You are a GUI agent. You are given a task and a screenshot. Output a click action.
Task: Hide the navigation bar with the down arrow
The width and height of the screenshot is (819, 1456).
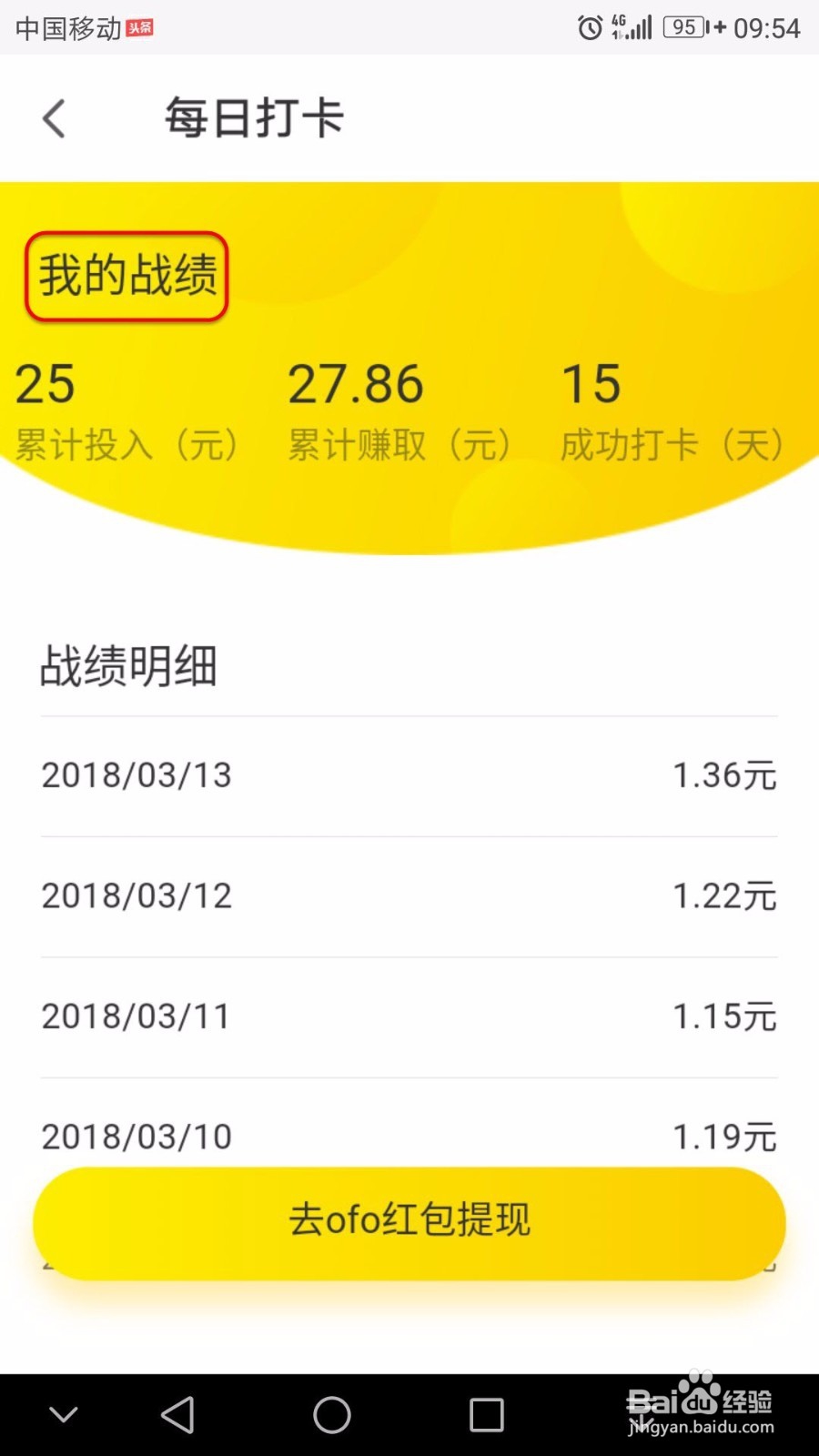coord(64,1415)
